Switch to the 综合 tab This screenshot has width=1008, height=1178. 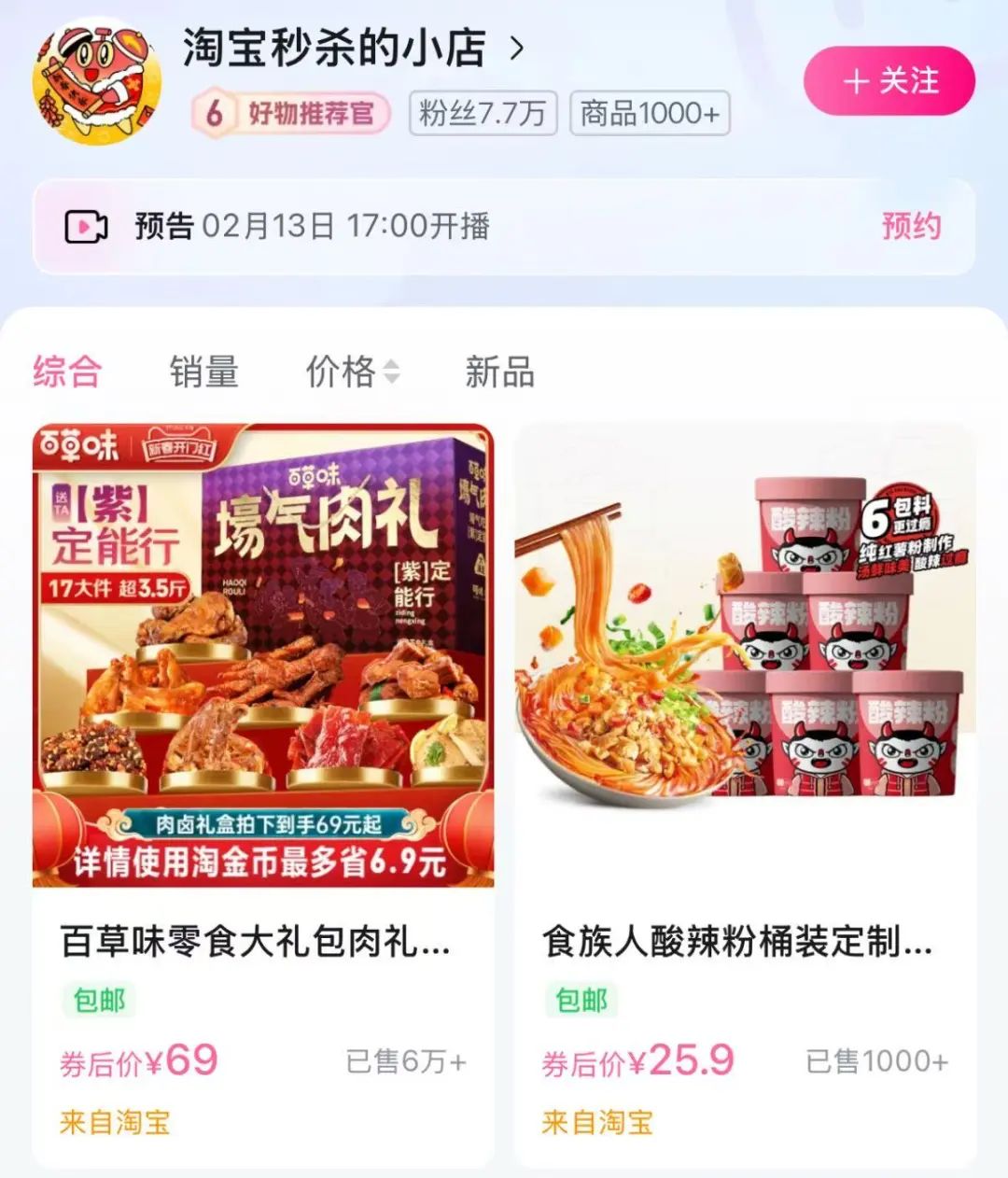[67, 372]
